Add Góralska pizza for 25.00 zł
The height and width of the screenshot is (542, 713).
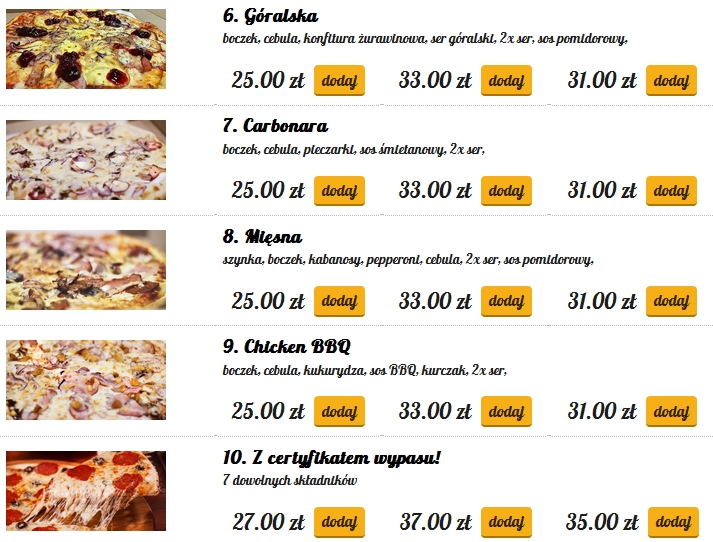tap(339, 81)
